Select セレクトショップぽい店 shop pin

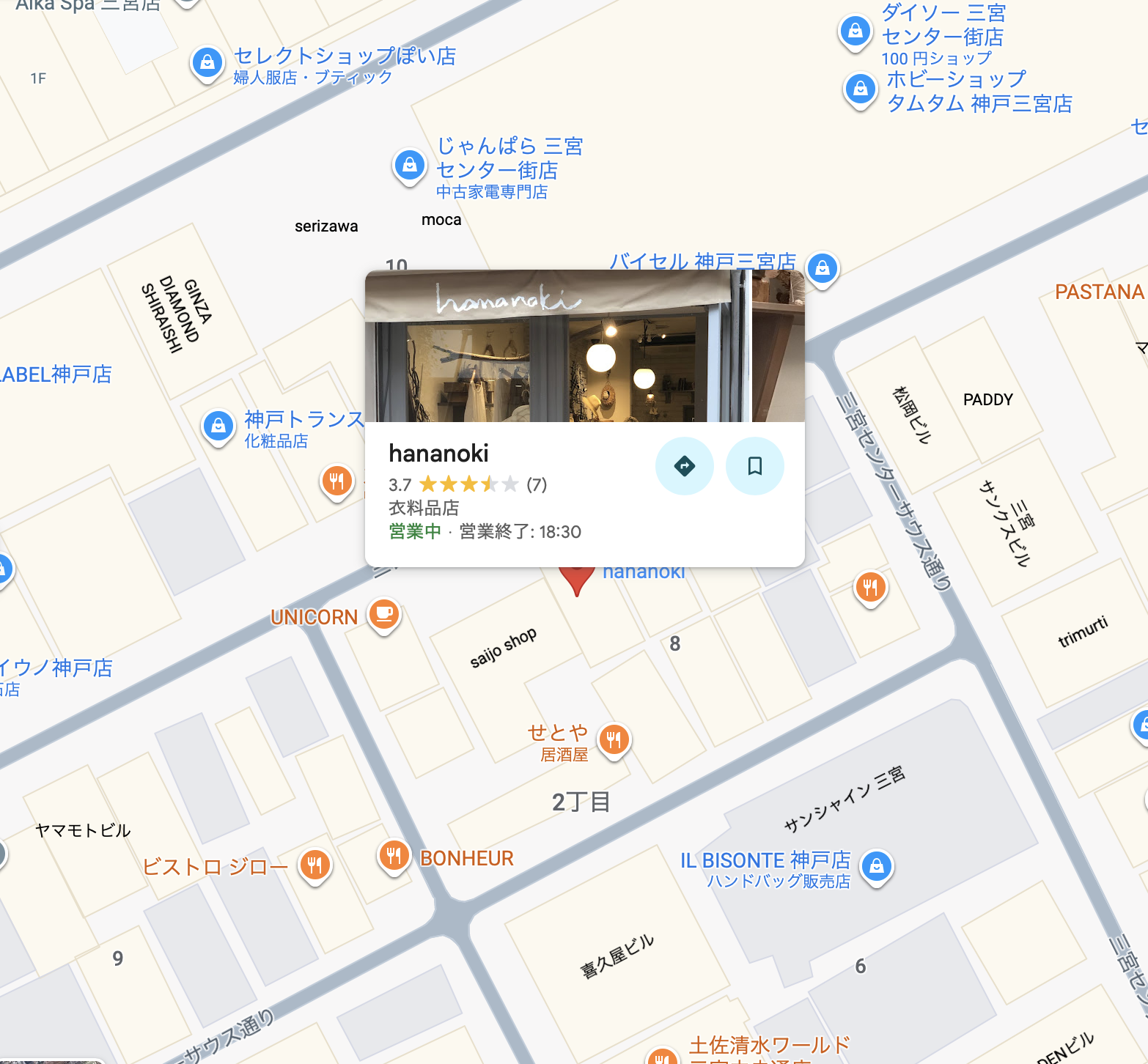(x=207, y=63)
